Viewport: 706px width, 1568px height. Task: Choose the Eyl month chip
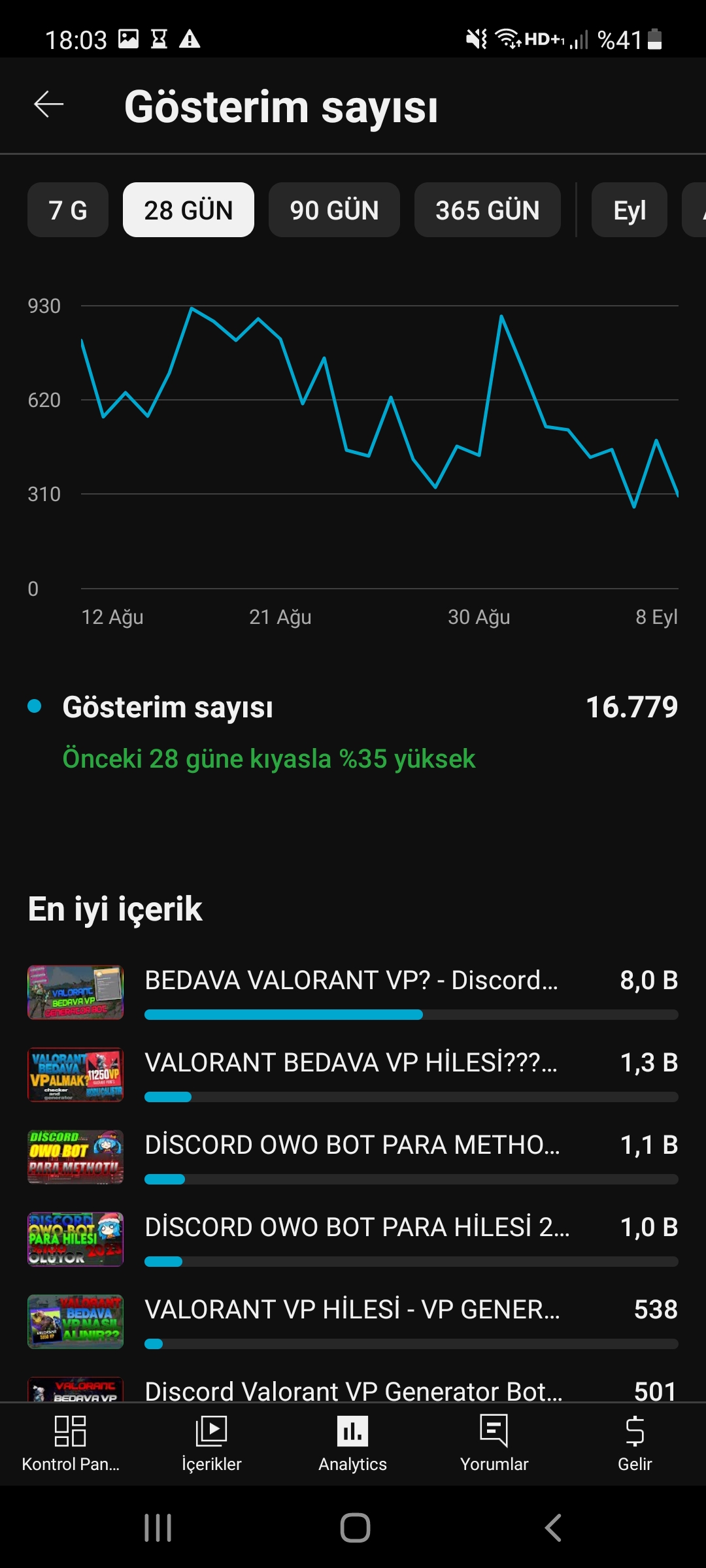click(630, 210)
